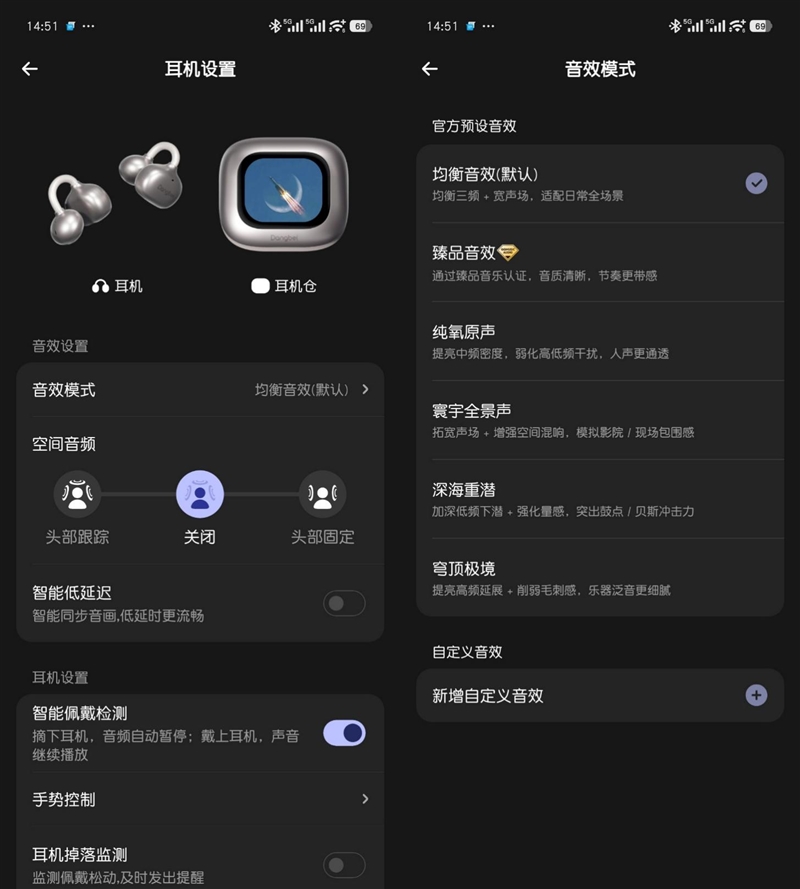
Task: Click the headphone icon beside 耳机 label
Action: [x=98, y=286]
